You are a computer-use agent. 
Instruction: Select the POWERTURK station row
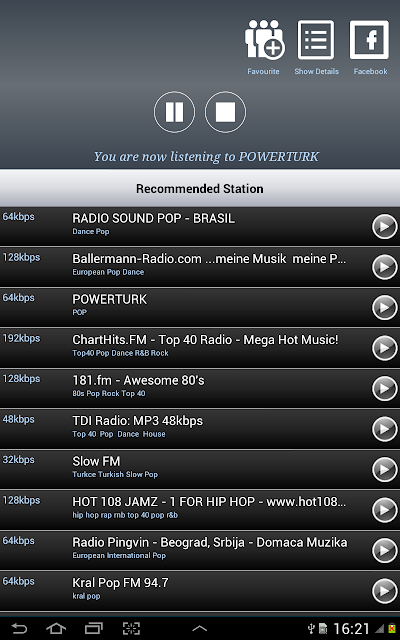click(200, 307)
